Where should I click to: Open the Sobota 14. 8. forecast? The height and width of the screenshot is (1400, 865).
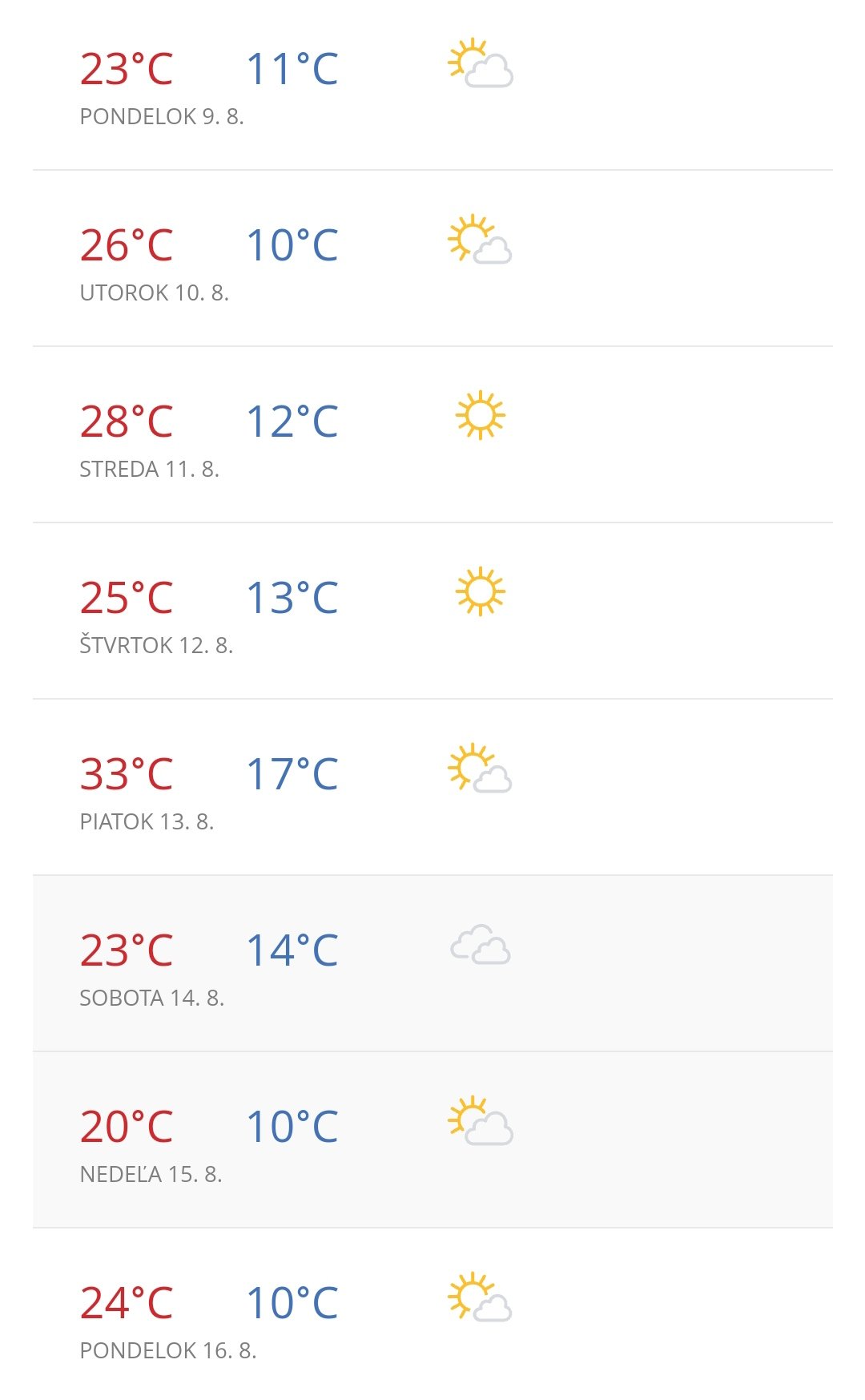[432, 964]
